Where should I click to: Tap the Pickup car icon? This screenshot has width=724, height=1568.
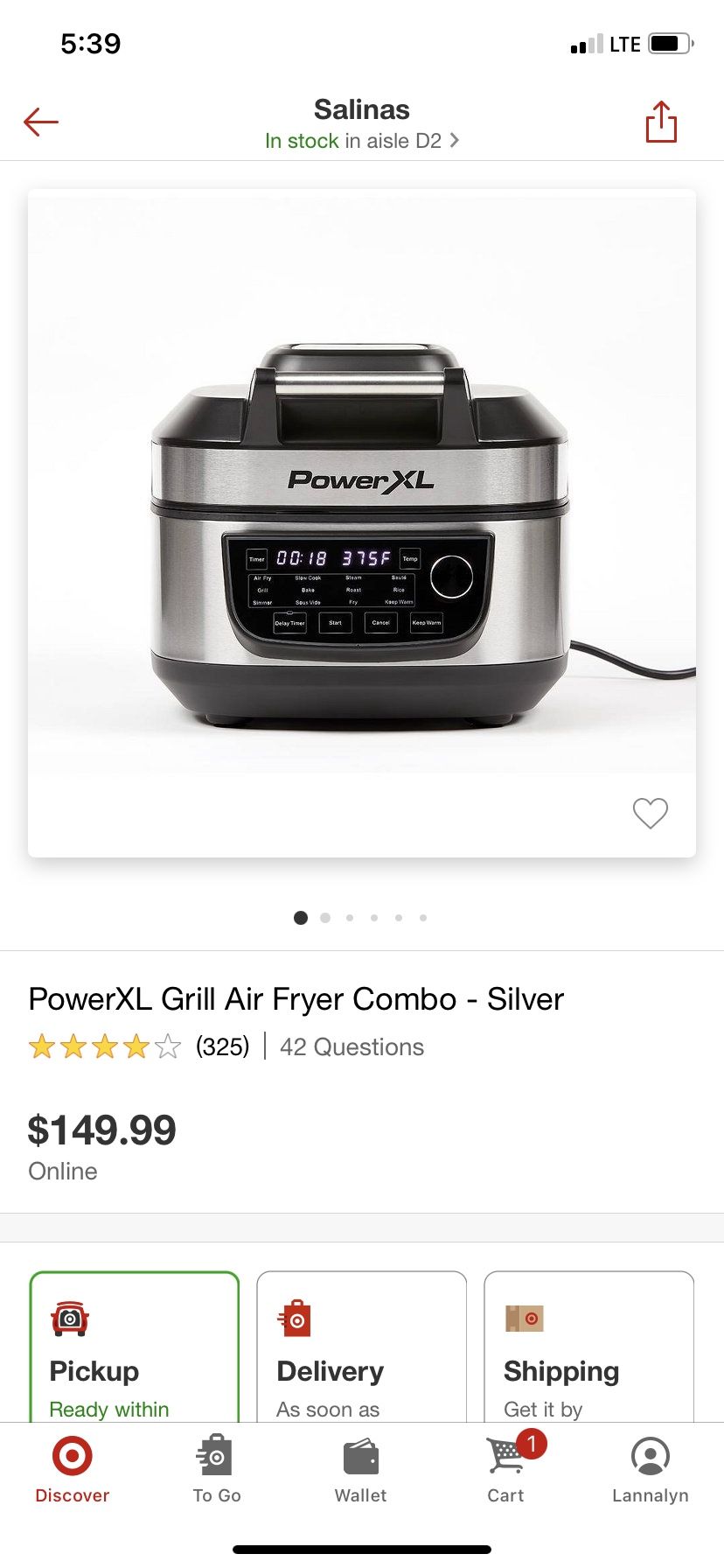coord(72,1317)
